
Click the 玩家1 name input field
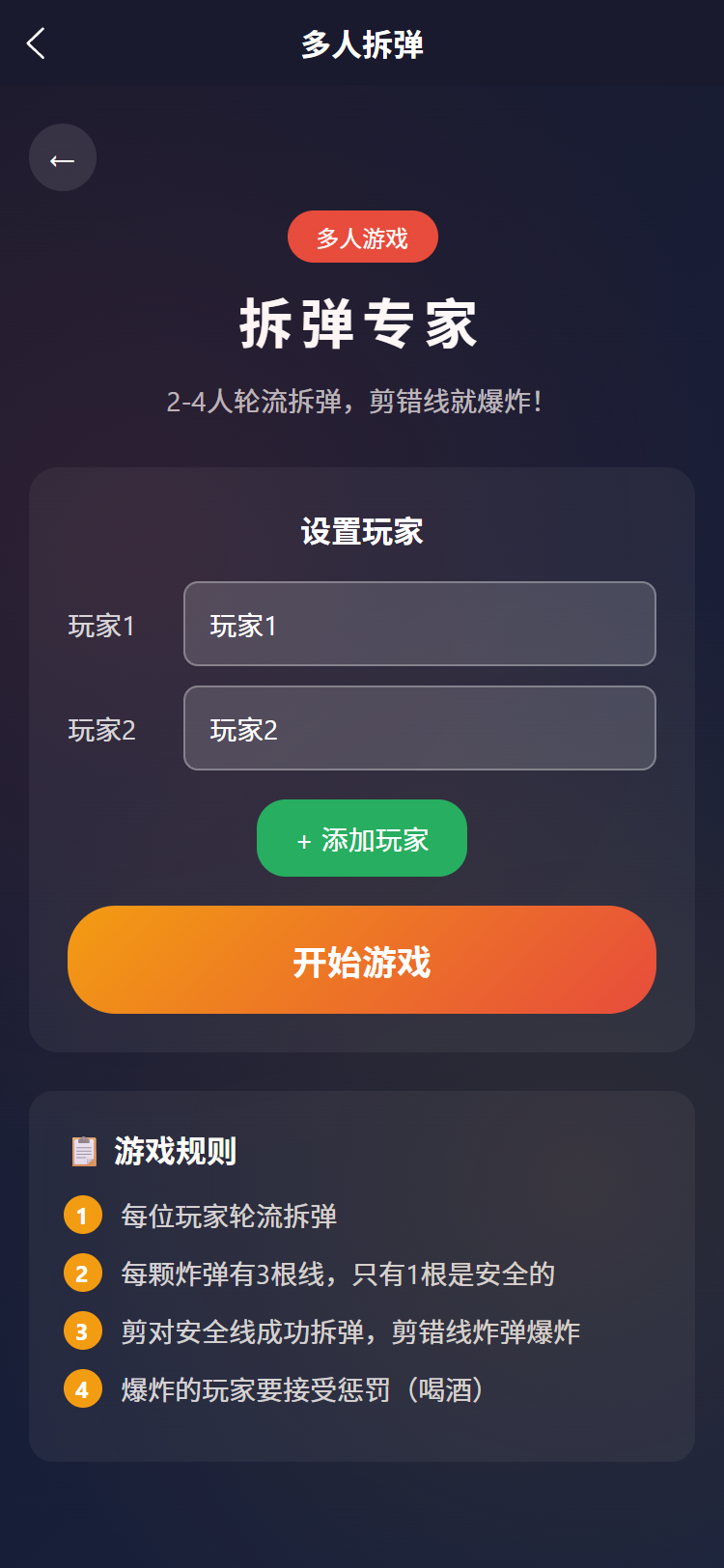point(418,625)
